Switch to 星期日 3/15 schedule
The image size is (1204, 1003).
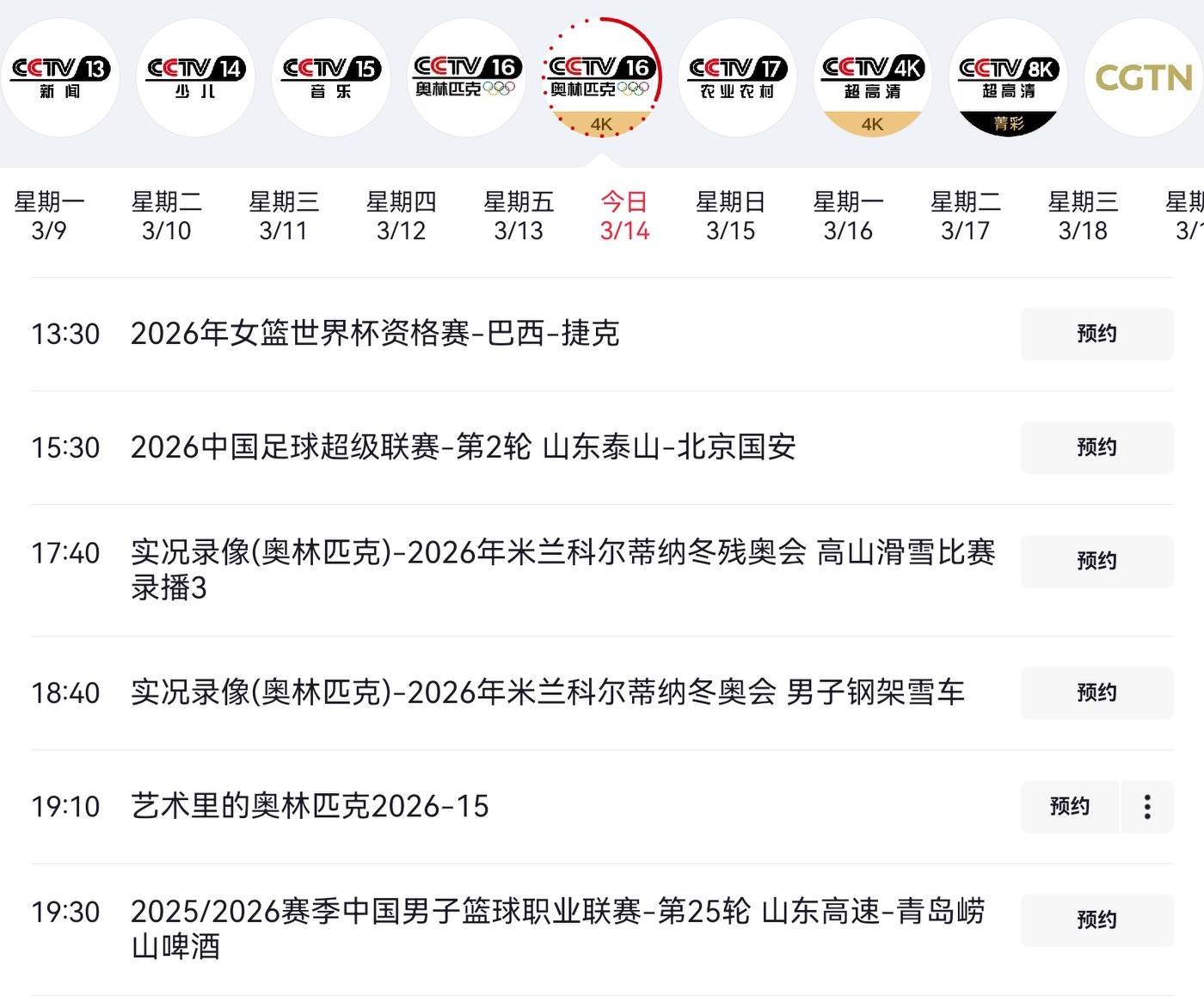[x=730, y=216]
